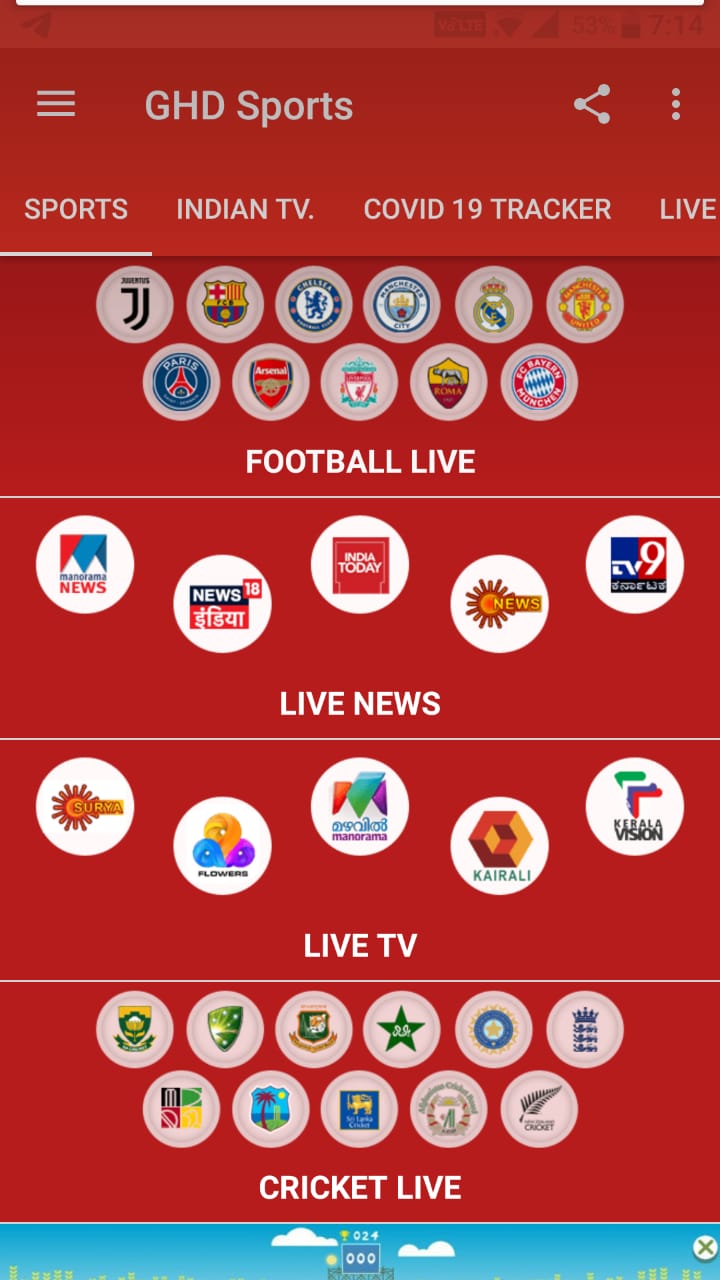
Task: Open the Liverpool club stream
Action: coord(359,382)
